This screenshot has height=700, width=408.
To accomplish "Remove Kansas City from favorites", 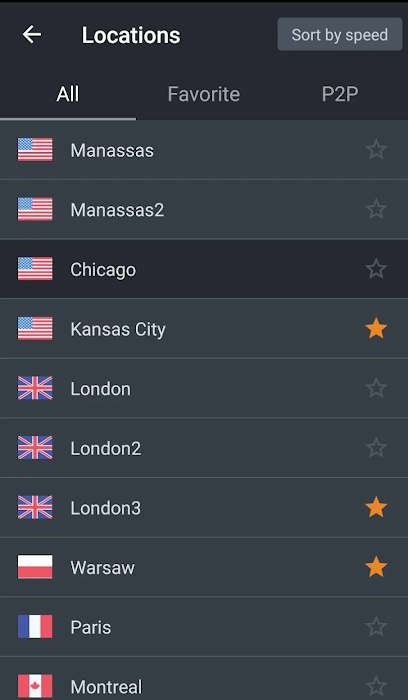I will (x=376, y=329).
